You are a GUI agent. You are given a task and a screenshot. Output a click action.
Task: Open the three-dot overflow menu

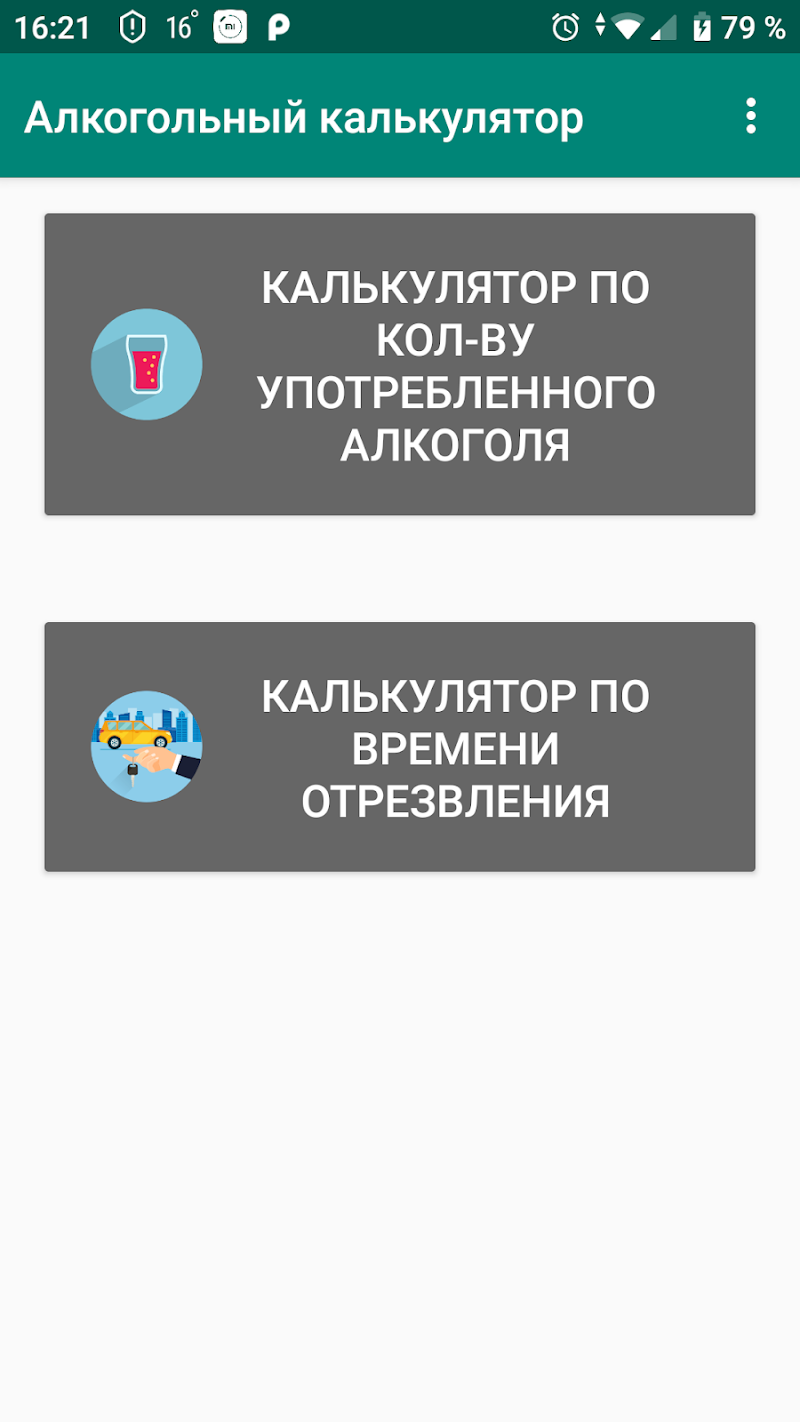(750, 117)
